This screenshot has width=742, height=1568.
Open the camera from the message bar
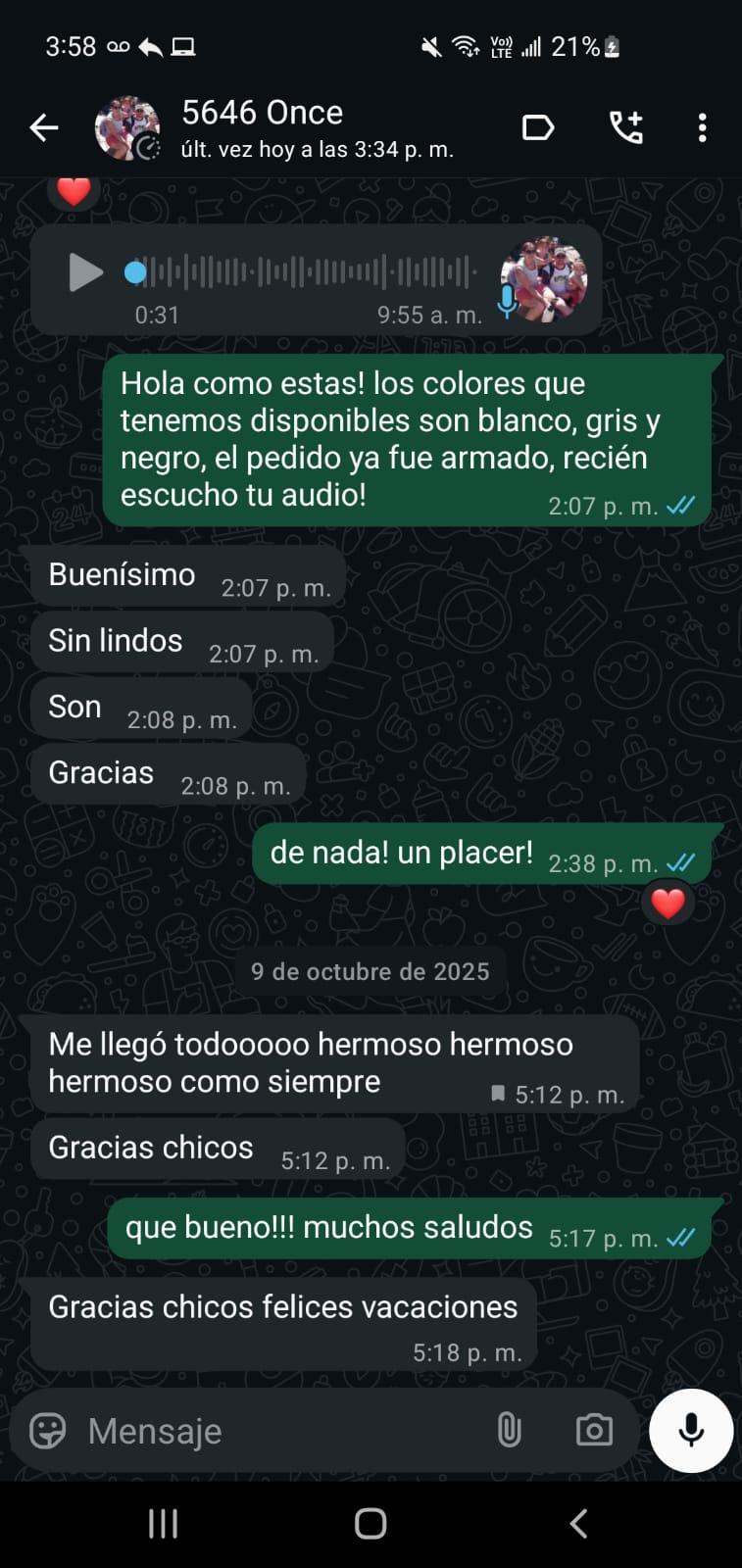point(593,1430)
